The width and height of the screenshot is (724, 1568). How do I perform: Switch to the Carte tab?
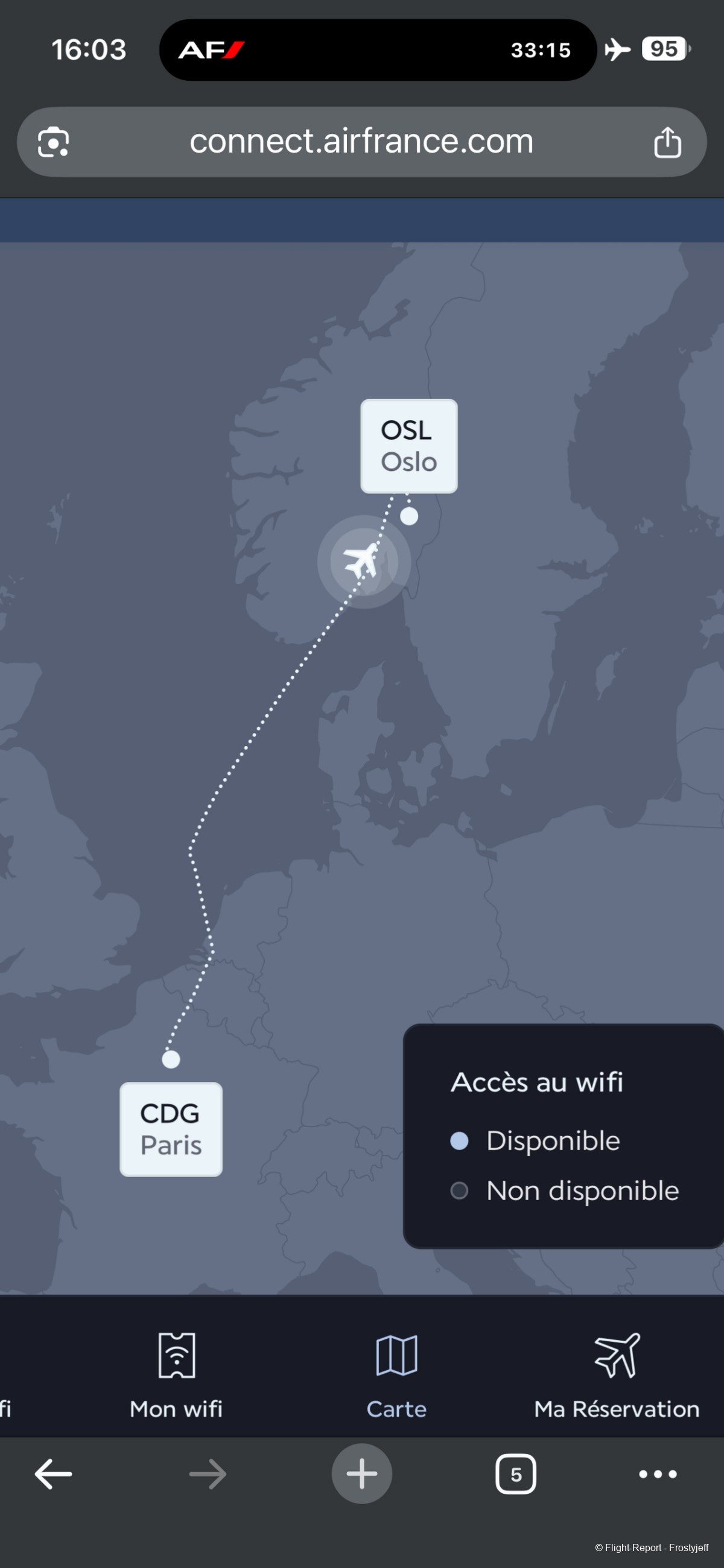396,1372
